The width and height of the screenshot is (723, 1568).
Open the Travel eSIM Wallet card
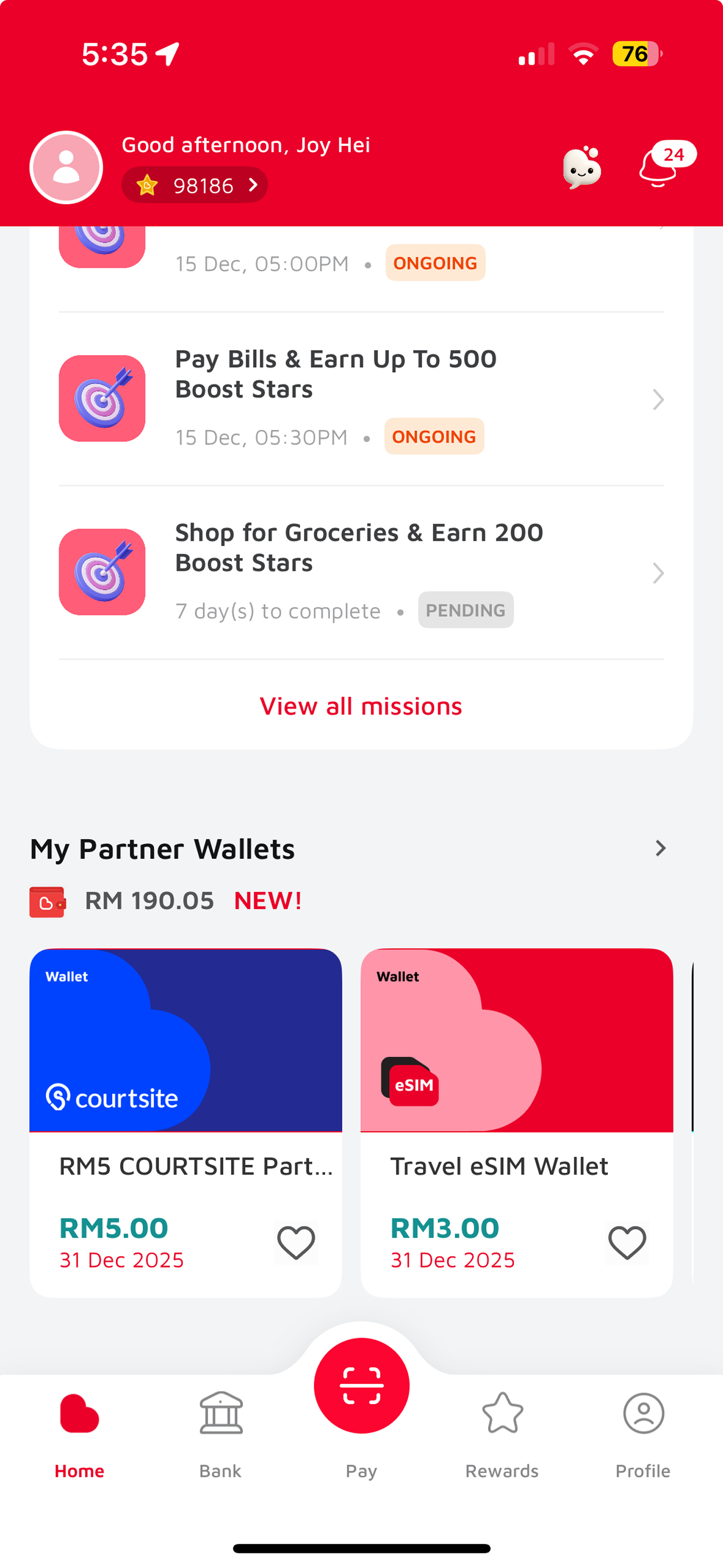pos(517,1123)
